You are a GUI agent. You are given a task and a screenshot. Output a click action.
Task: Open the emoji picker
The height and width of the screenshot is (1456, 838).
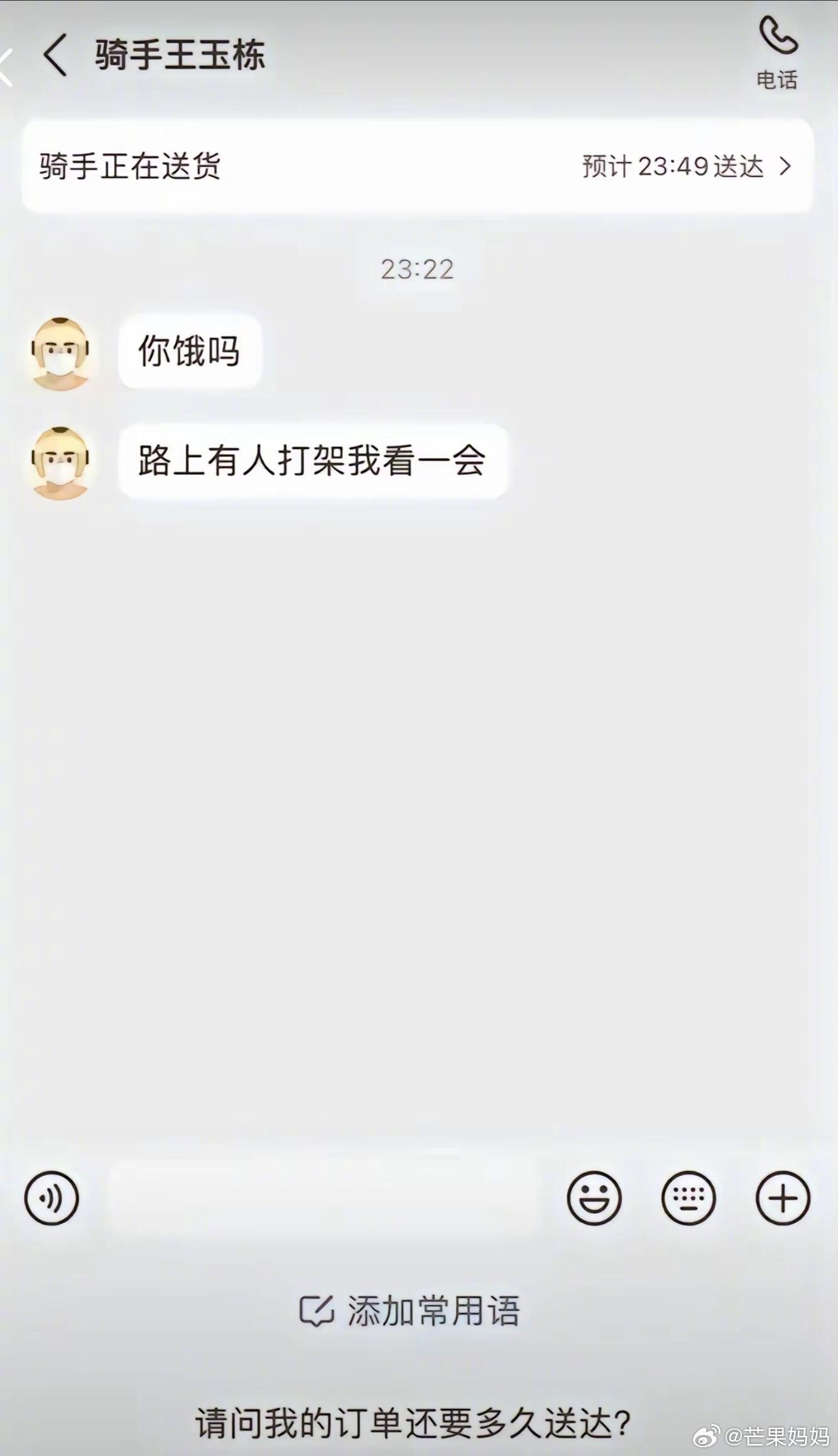pyautogui.click(x=594, y=1198)
